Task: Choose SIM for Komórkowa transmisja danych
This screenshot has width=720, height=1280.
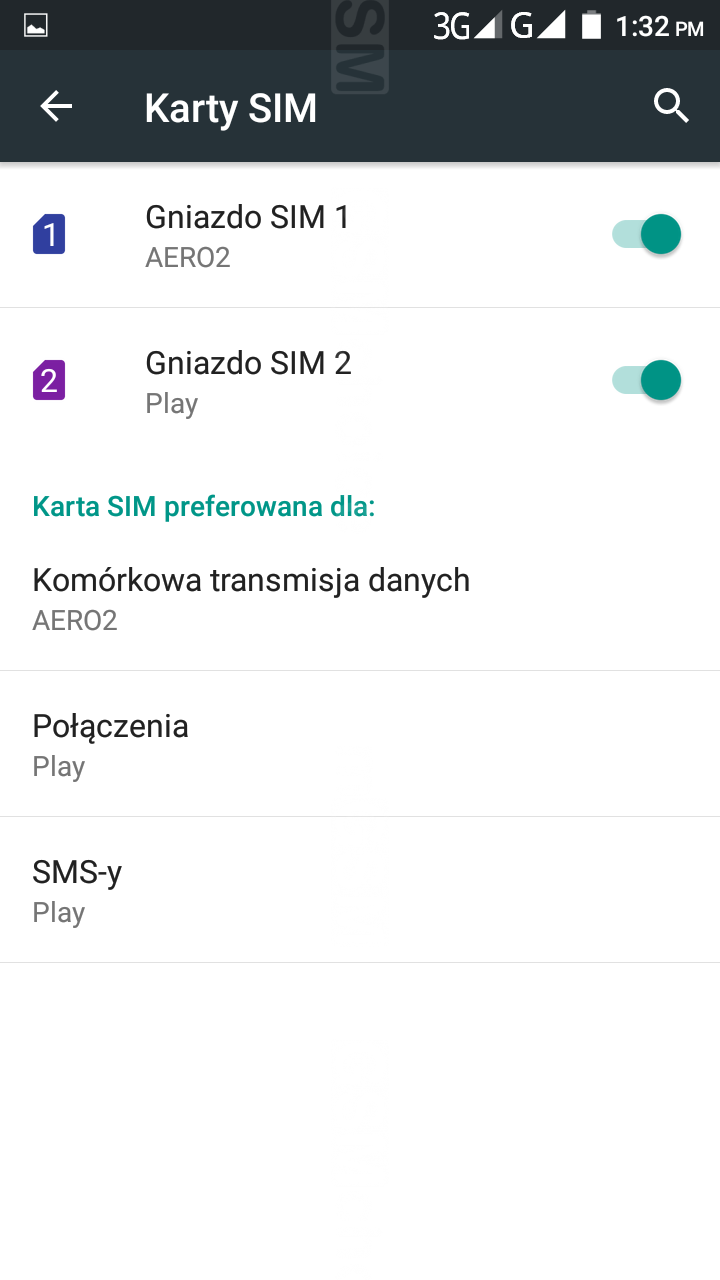Action: (x=250, y=598)
